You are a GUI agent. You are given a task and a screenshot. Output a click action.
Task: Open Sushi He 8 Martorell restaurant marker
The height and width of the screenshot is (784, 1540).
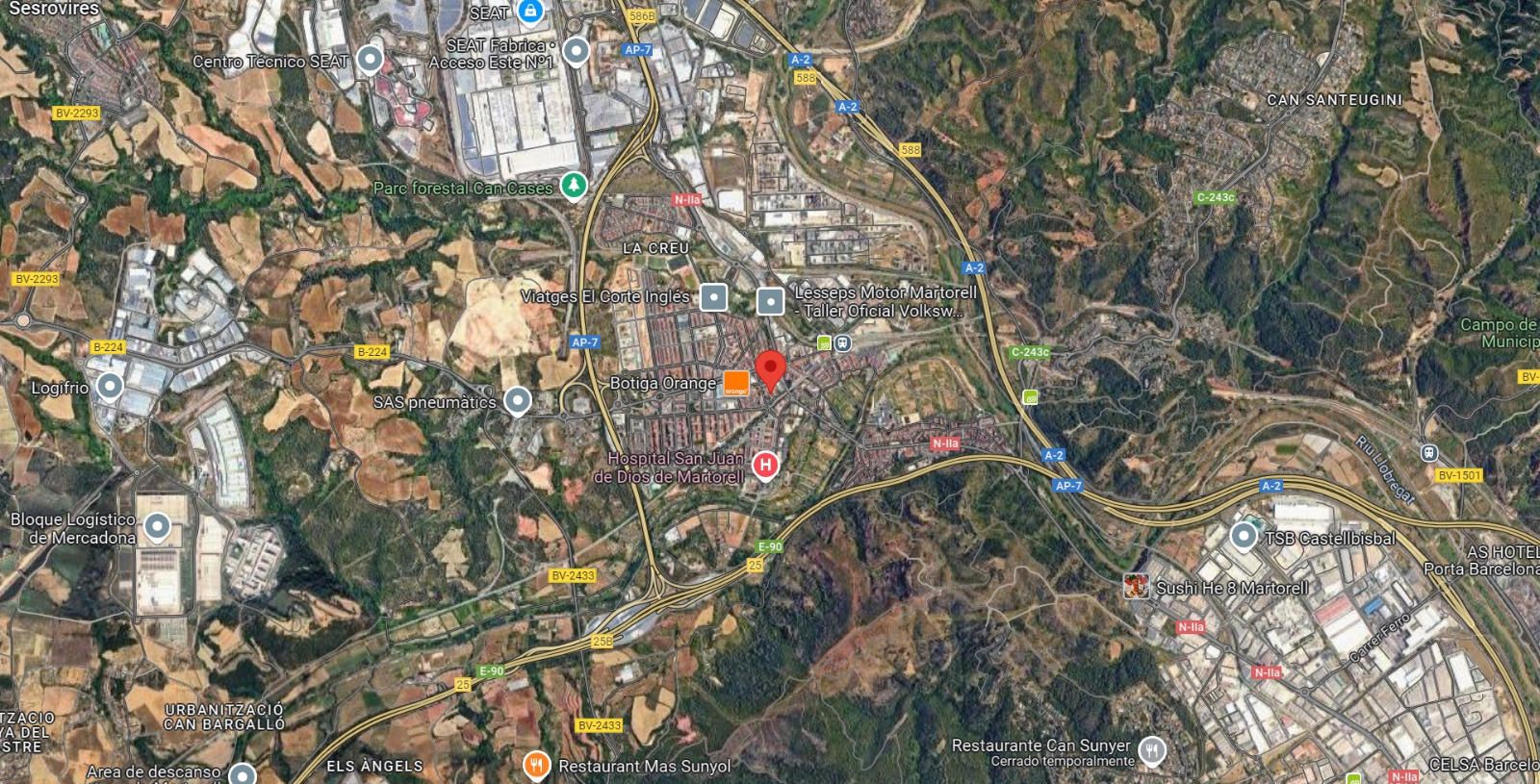pos(1137,587)
